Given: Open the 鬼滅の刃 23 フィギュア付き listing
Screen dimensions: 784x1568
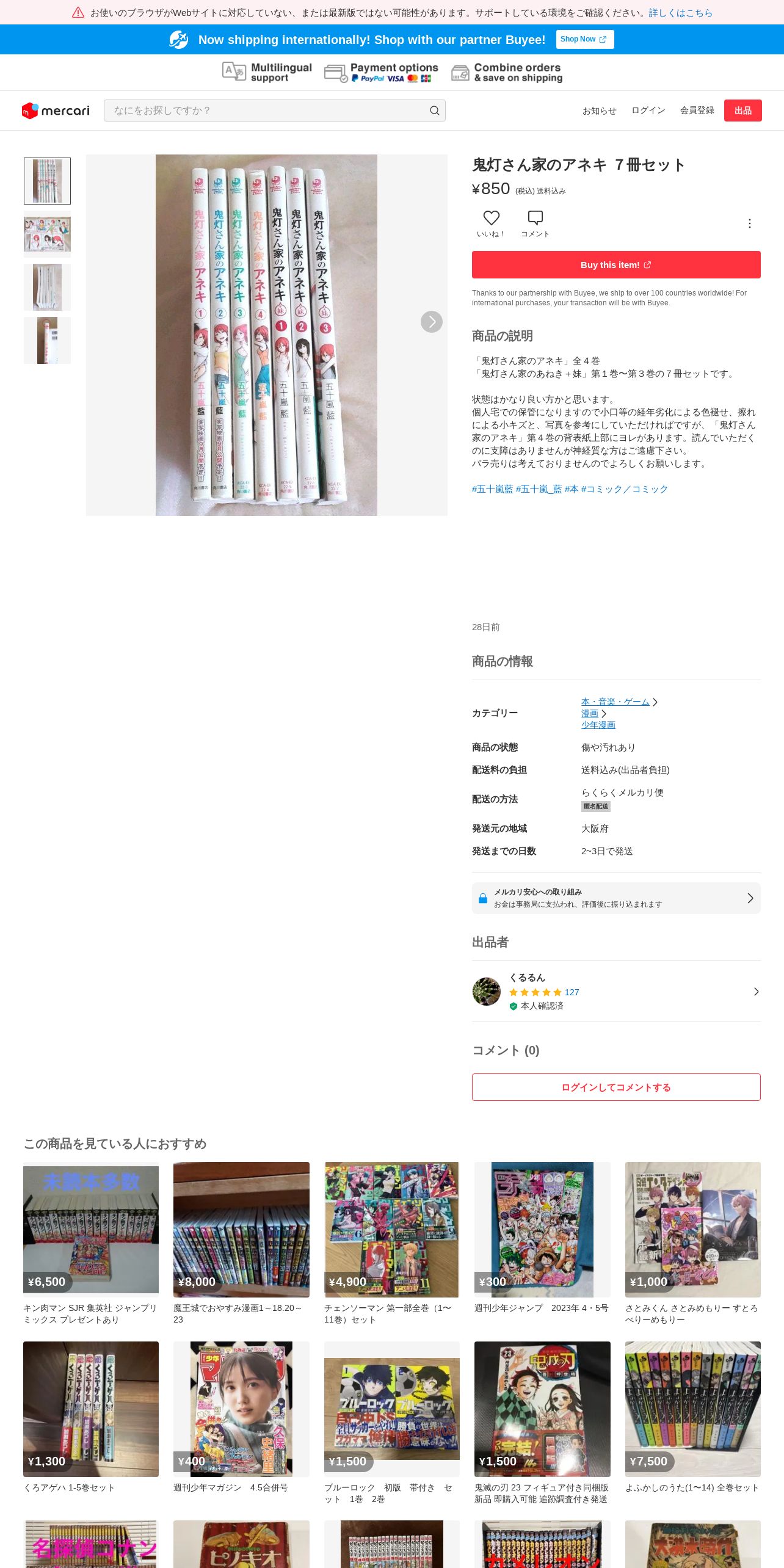Looking at the screenshot, I should 542,1423.
